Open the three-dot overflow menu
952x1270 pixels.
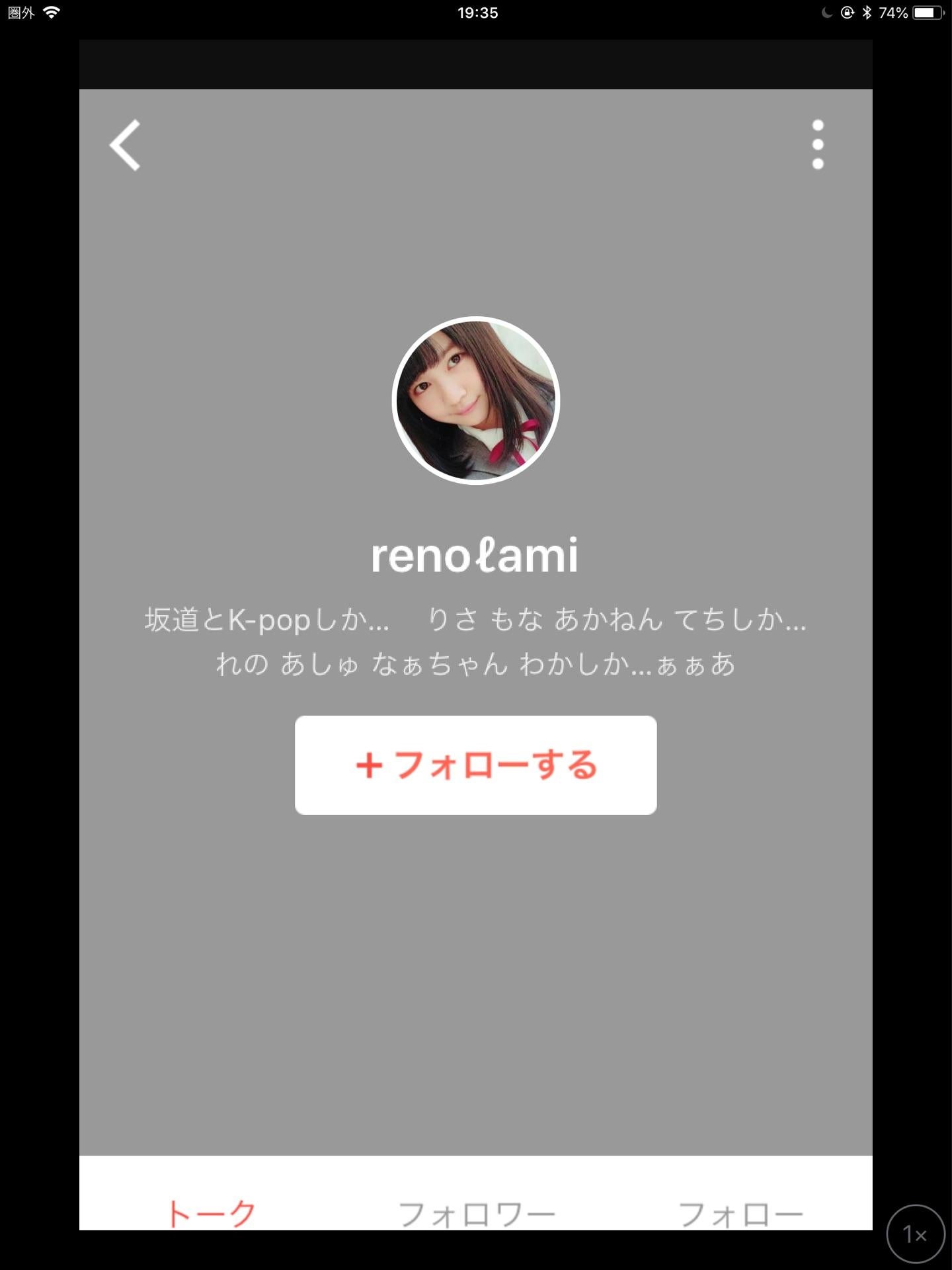pyautogui.click(x=818, y=145)
